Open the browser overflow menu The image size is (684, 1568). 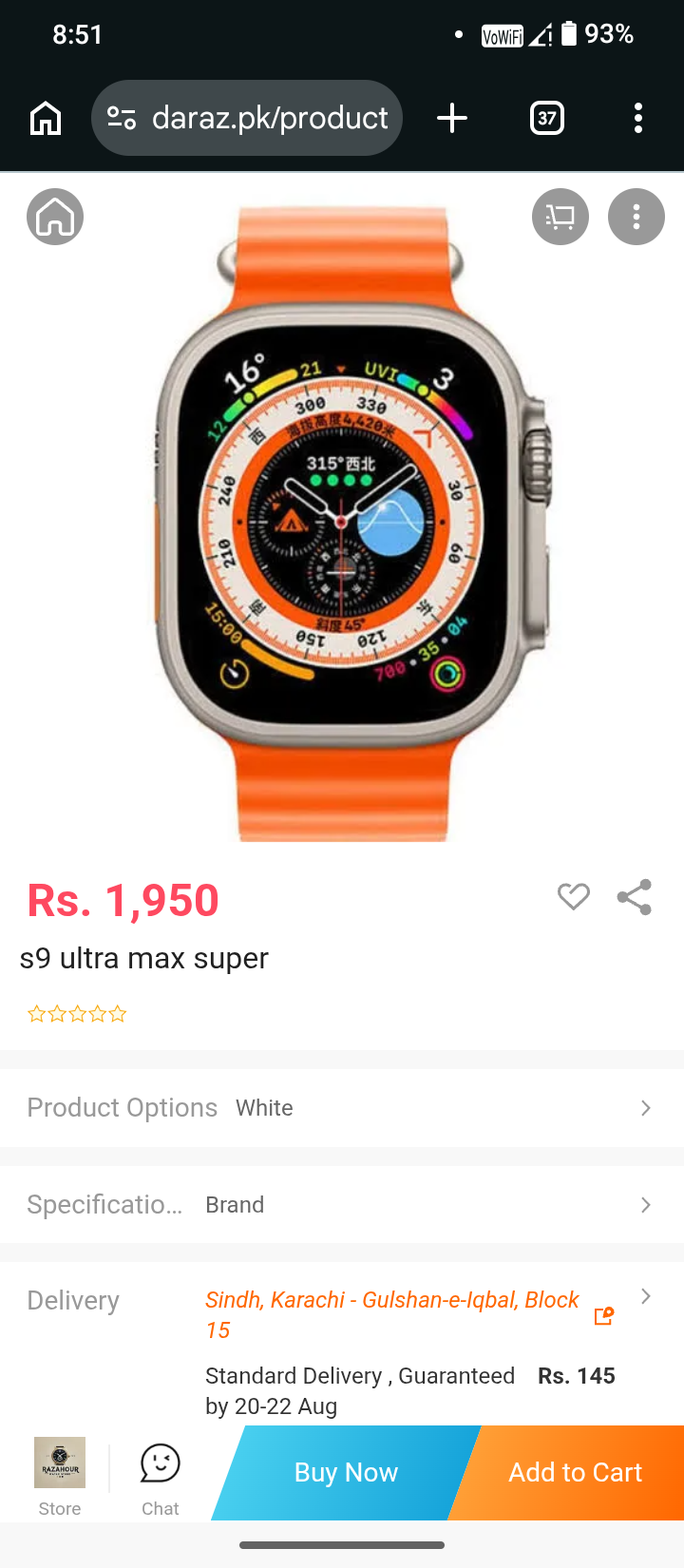638,118
